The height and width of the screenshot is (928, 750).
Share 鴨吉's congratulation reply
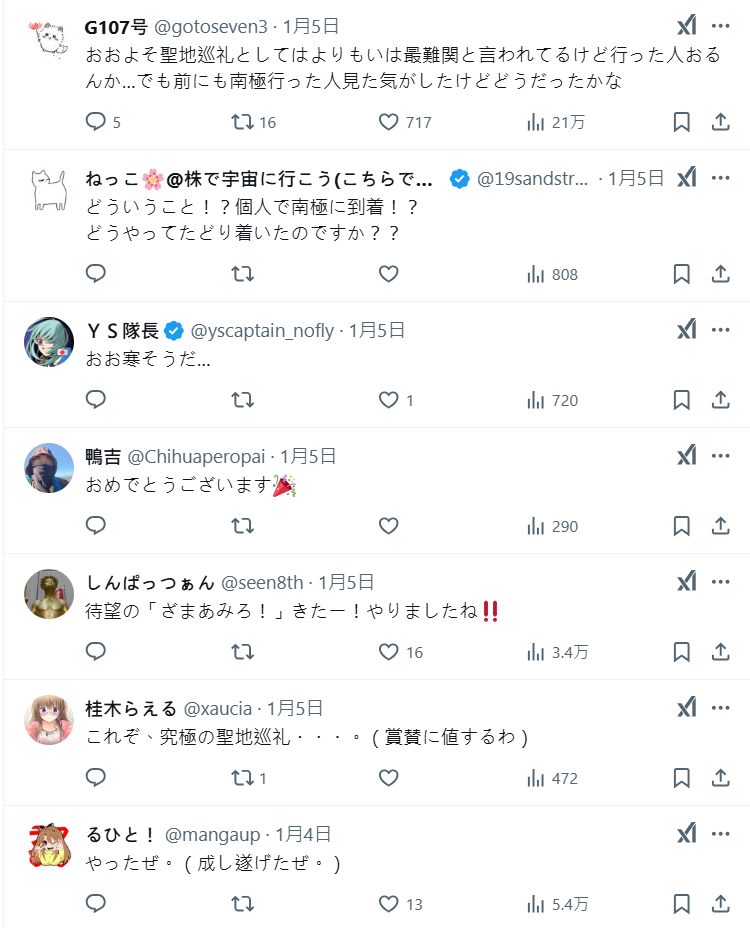point(720,526)
